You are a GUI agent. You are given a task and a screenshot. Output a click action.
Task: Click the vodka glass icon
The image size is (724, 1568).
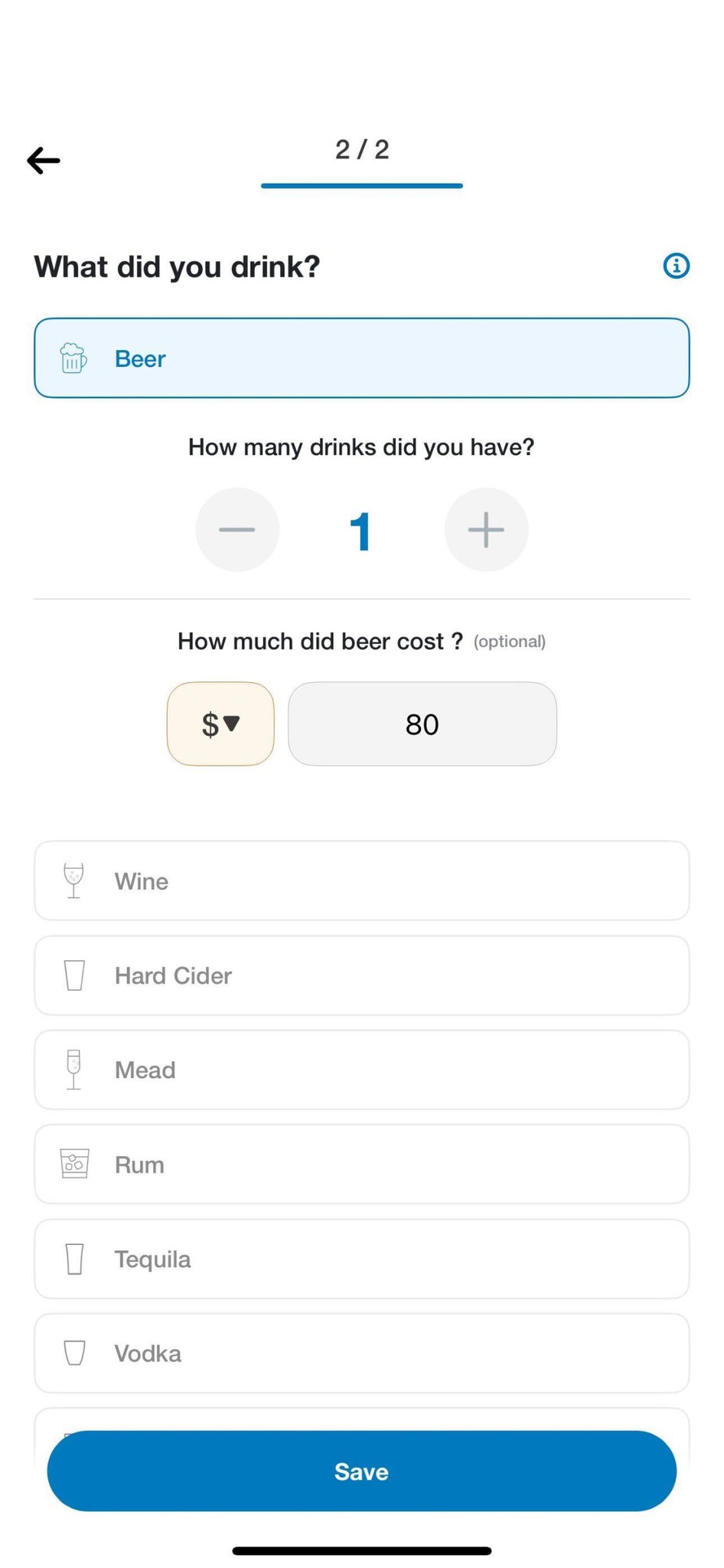tap(73, 1352)
